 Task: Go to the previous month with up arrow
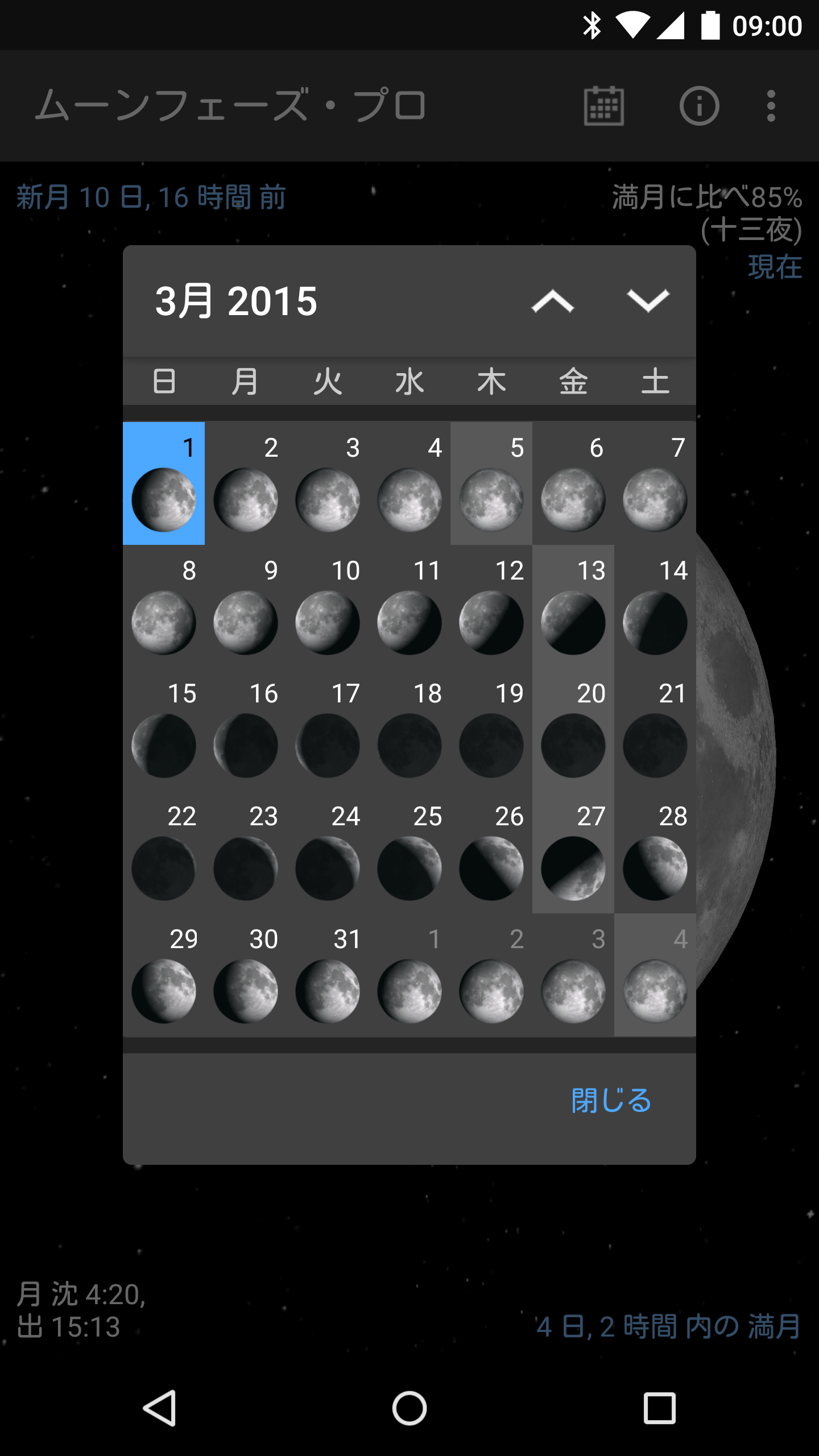click(x=552, y=301)
